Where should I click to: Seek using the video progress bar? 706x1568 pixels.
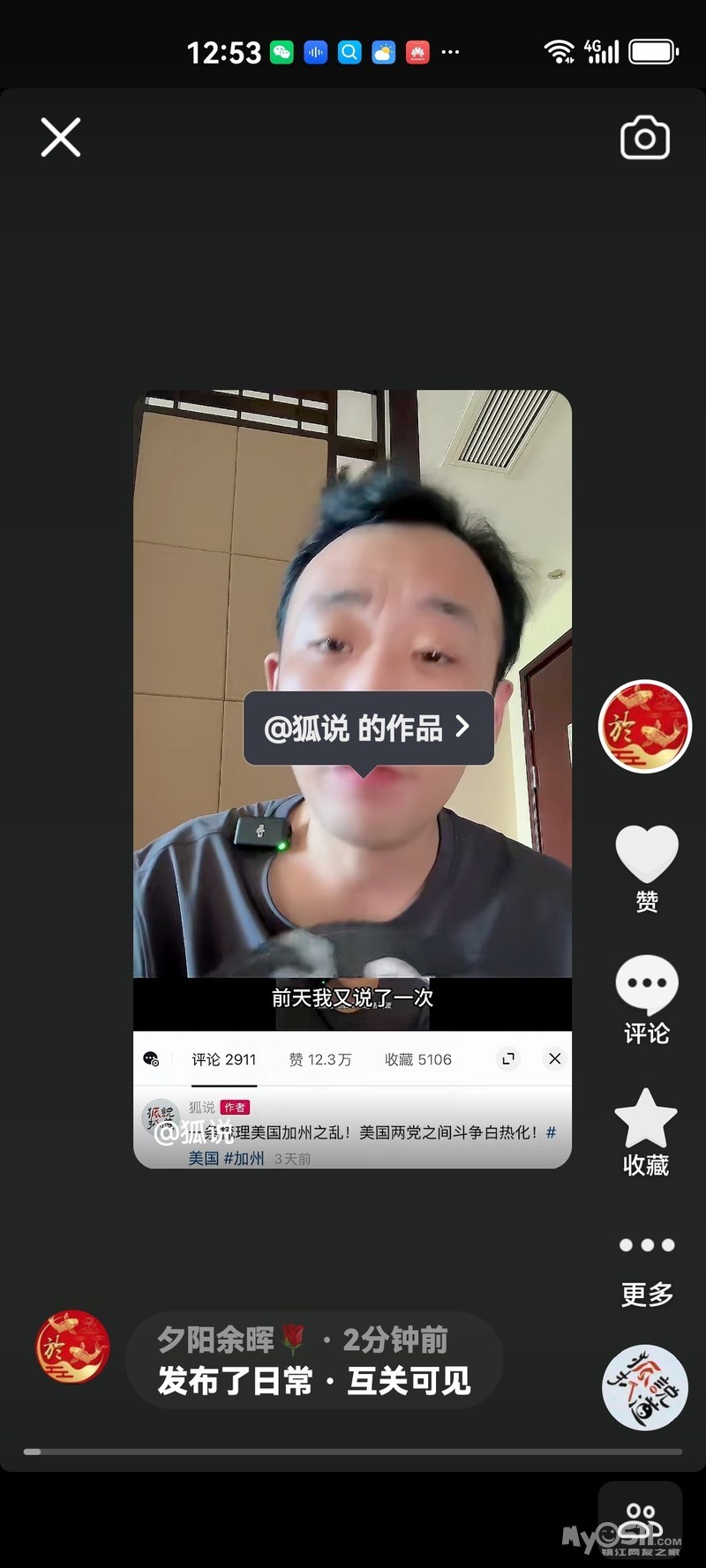(x=353, y=1451)
